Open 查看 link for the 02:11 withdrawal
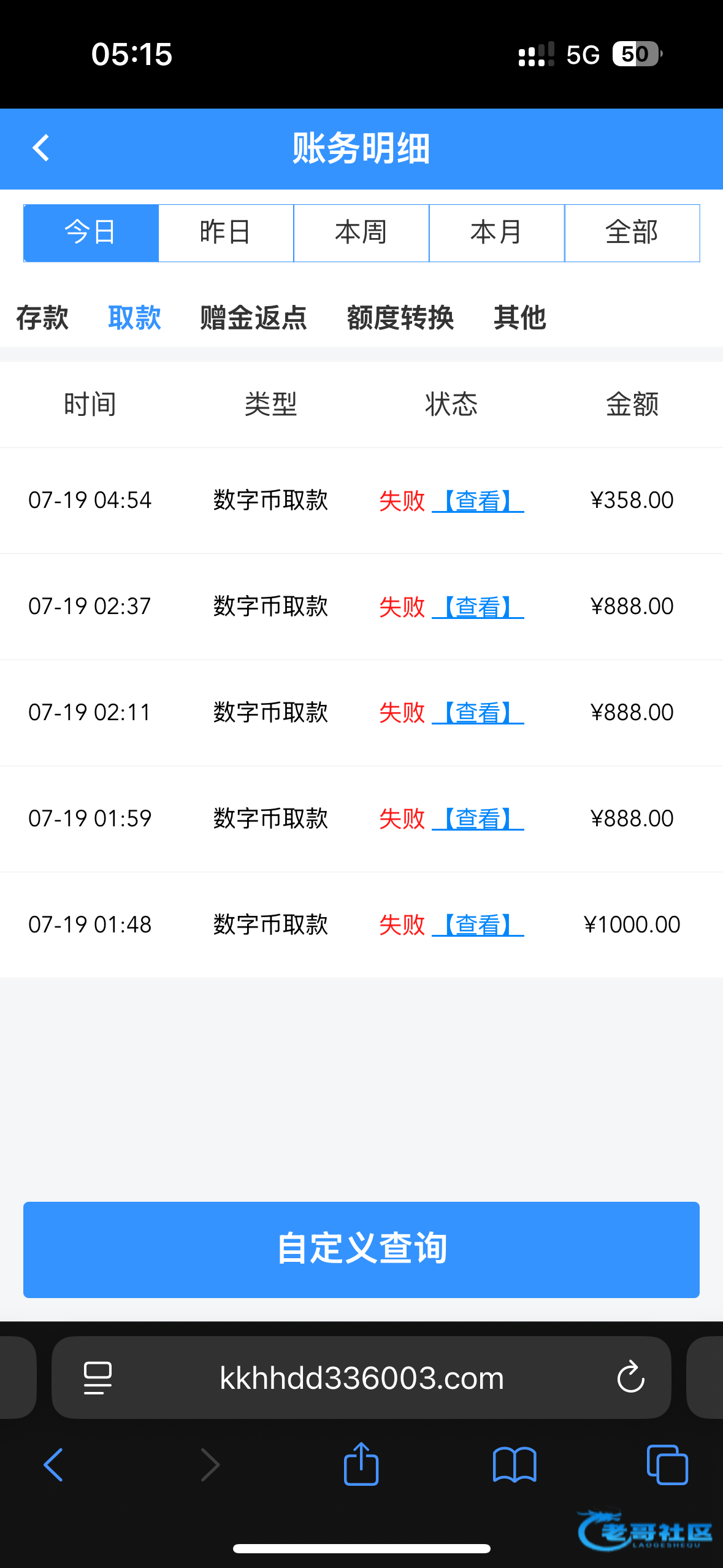 478,713
